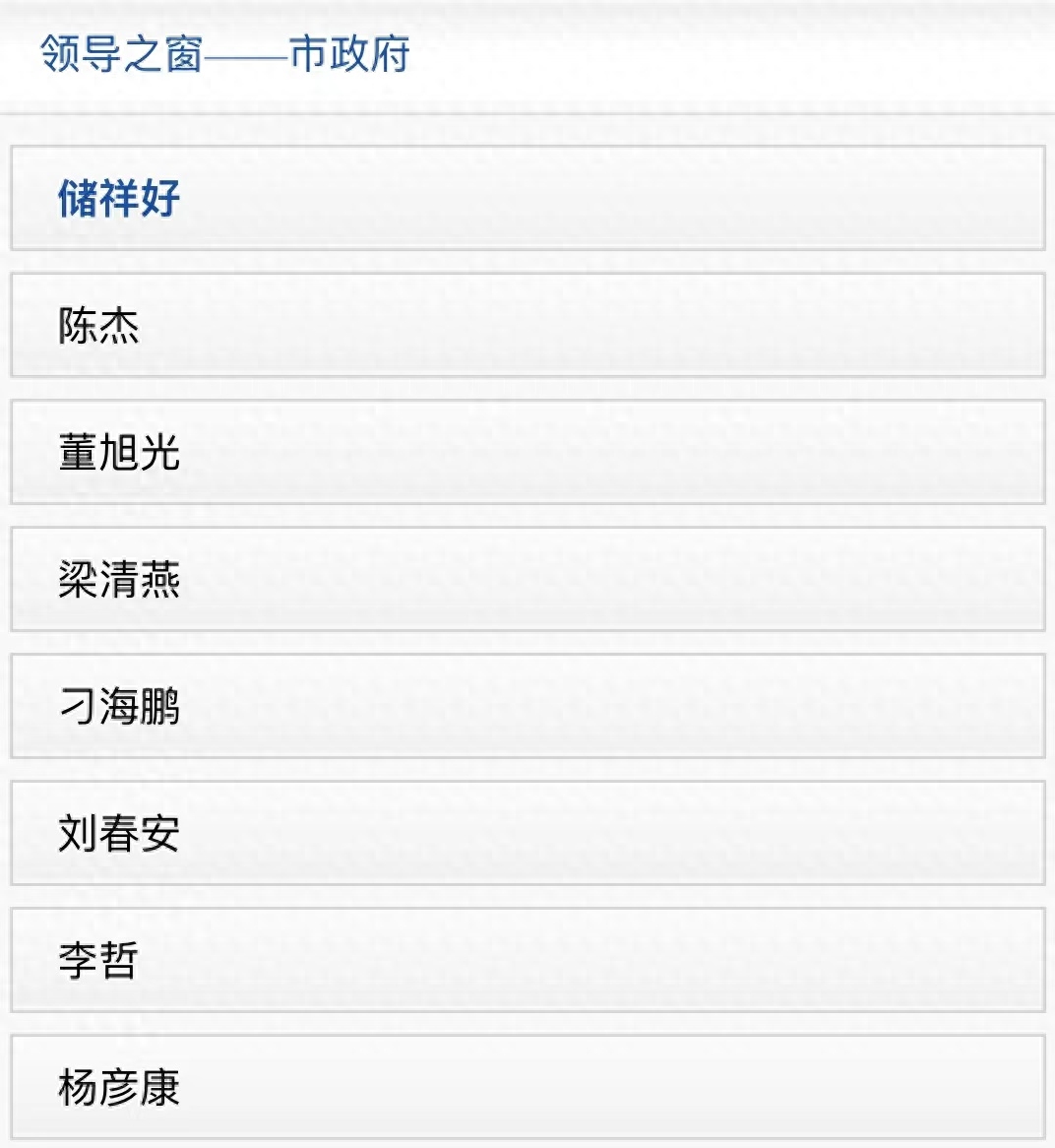The height and width of the screenshot is (1148, 1055).
Task: Open 储祥好's leader profile
Action: coord(119,198)
